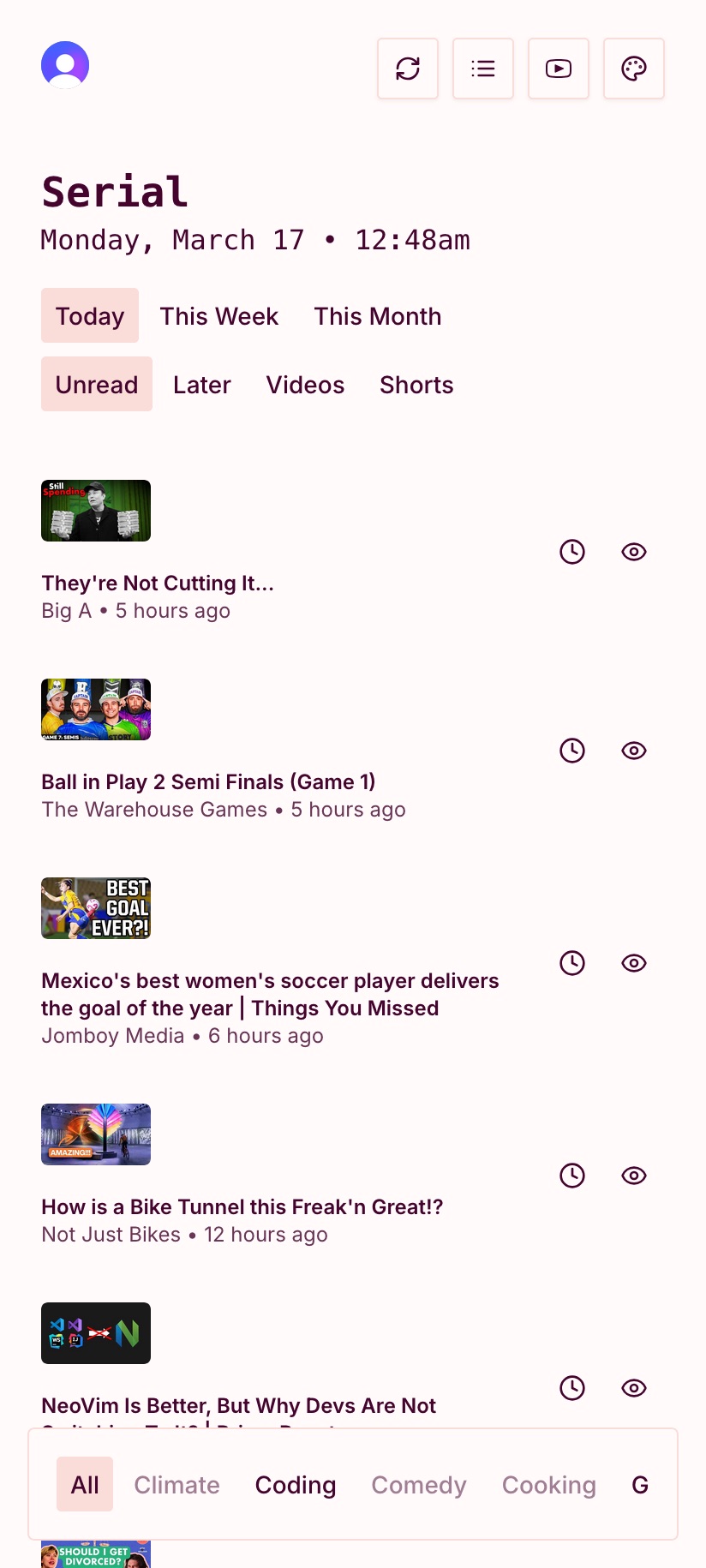Choose the Climate category
706x1568 pixels.
pos(176,1485)
